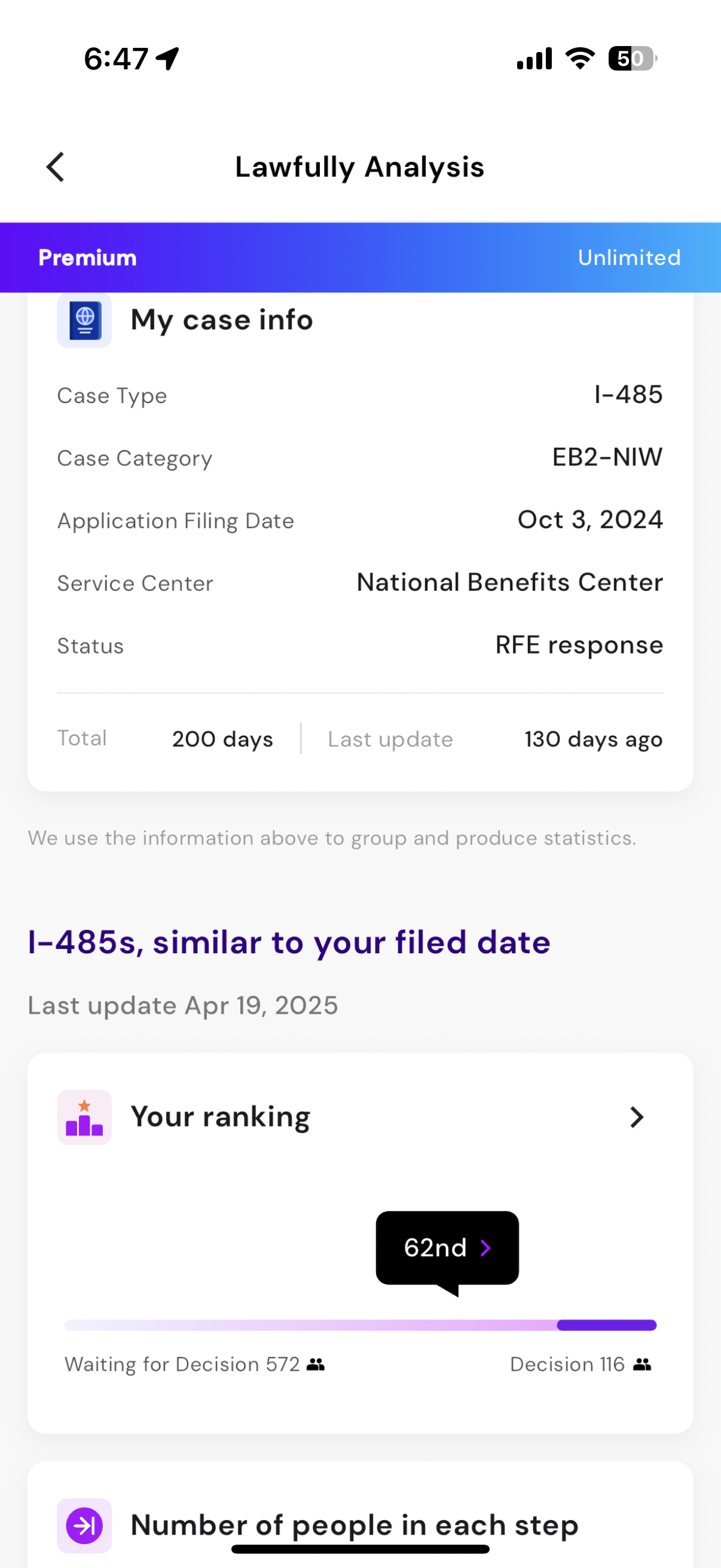721x1568 pixels.
Task: Go back from Lawfully Analysis
Action: (56, 167)
